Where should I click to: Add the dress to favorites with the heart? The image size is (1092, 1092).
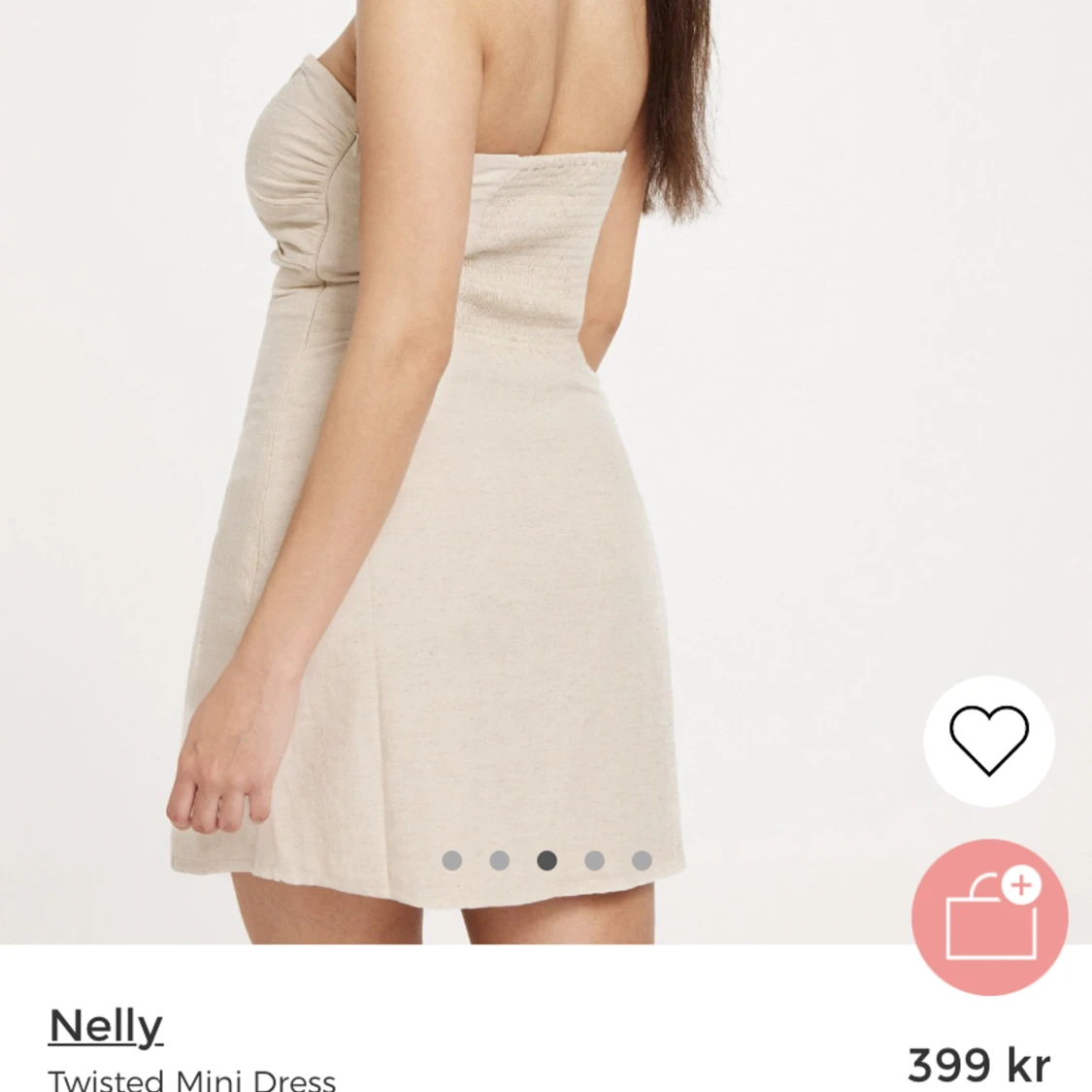(x=988, y=741)
